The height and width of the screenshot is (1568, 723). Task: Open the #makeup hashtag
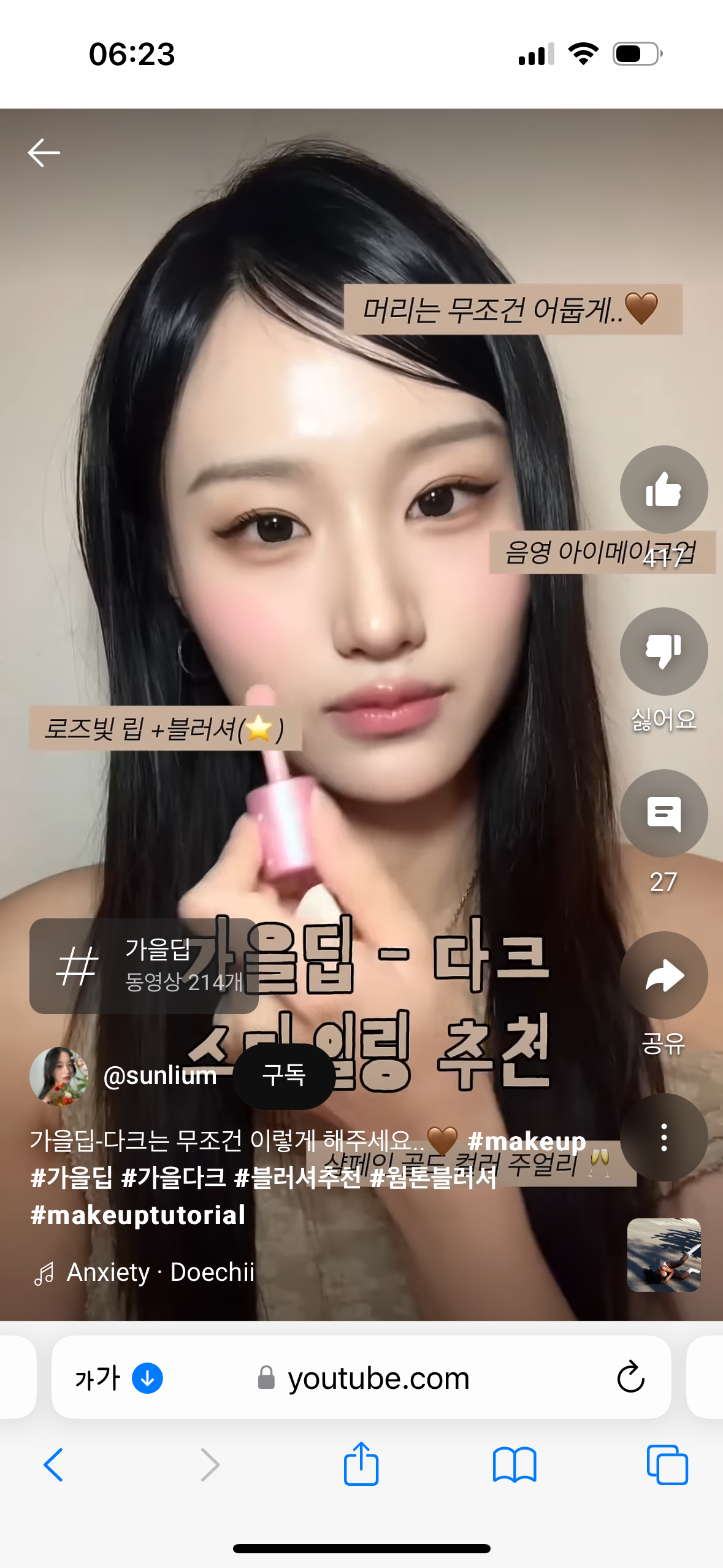click(x=526, y=1141)
